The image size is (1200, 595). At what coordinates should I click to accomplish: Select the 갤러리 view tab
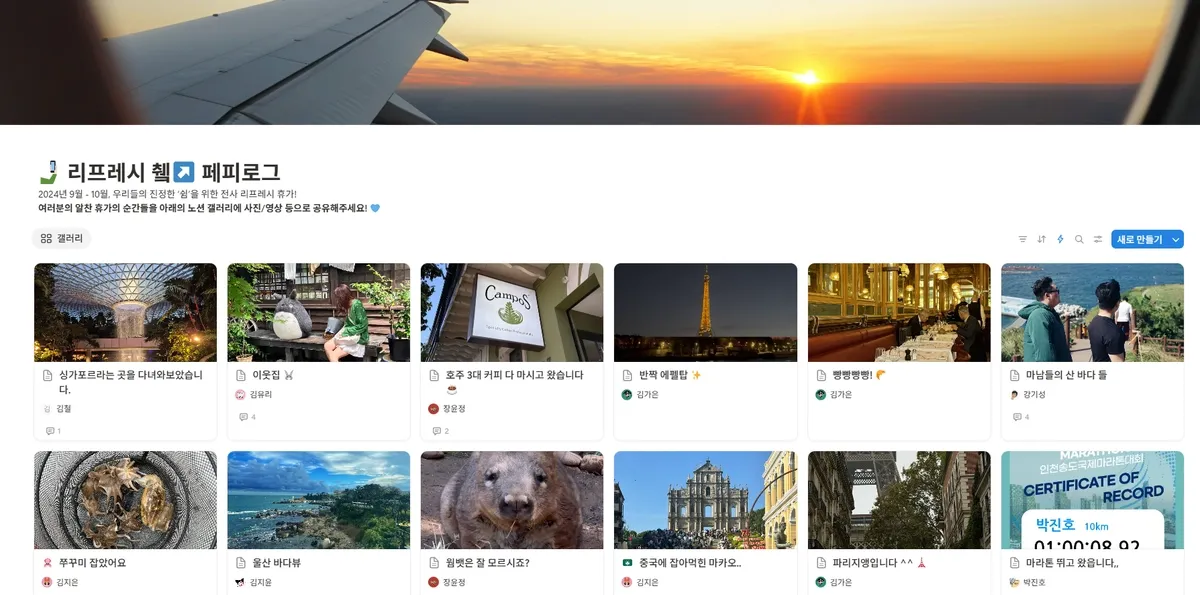tap(62, 239)
